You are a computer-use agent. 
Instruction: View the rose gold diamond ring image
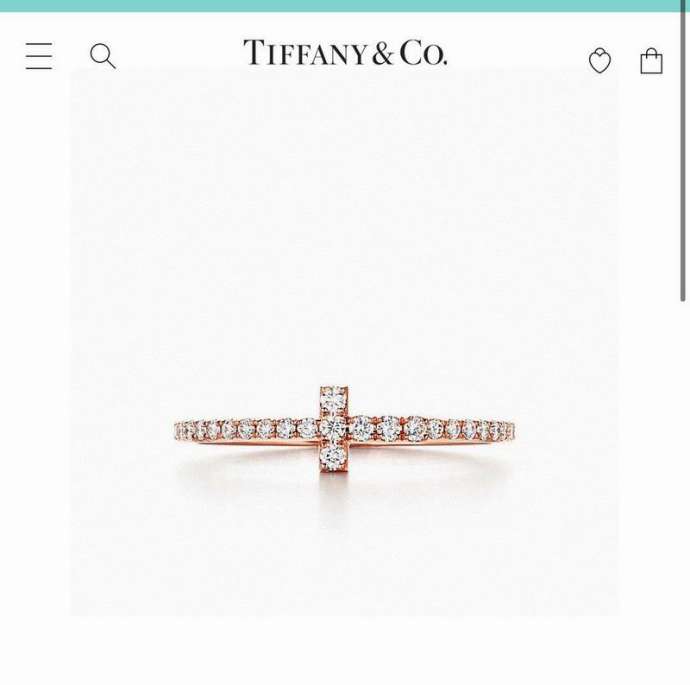click(344, 428)
